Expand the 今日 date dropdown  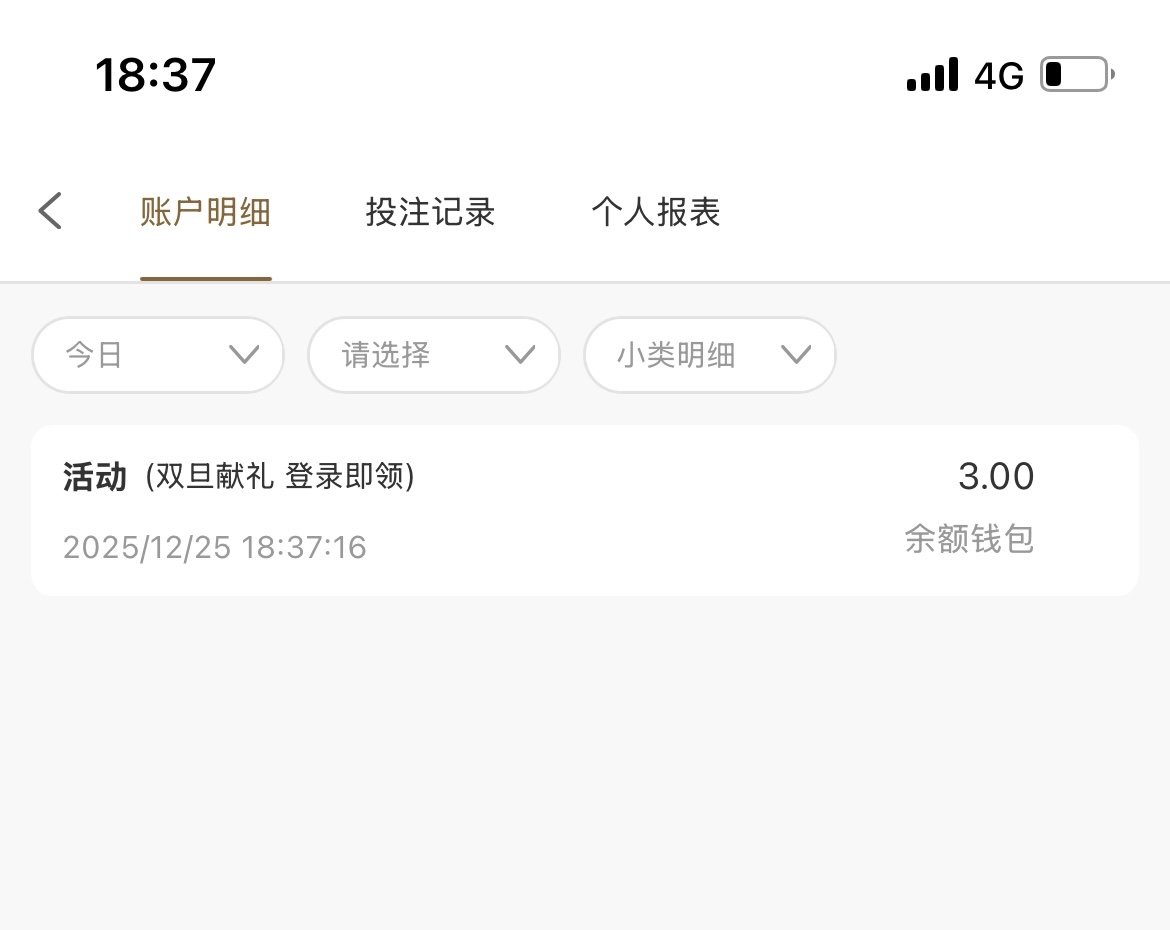(158, 355)
